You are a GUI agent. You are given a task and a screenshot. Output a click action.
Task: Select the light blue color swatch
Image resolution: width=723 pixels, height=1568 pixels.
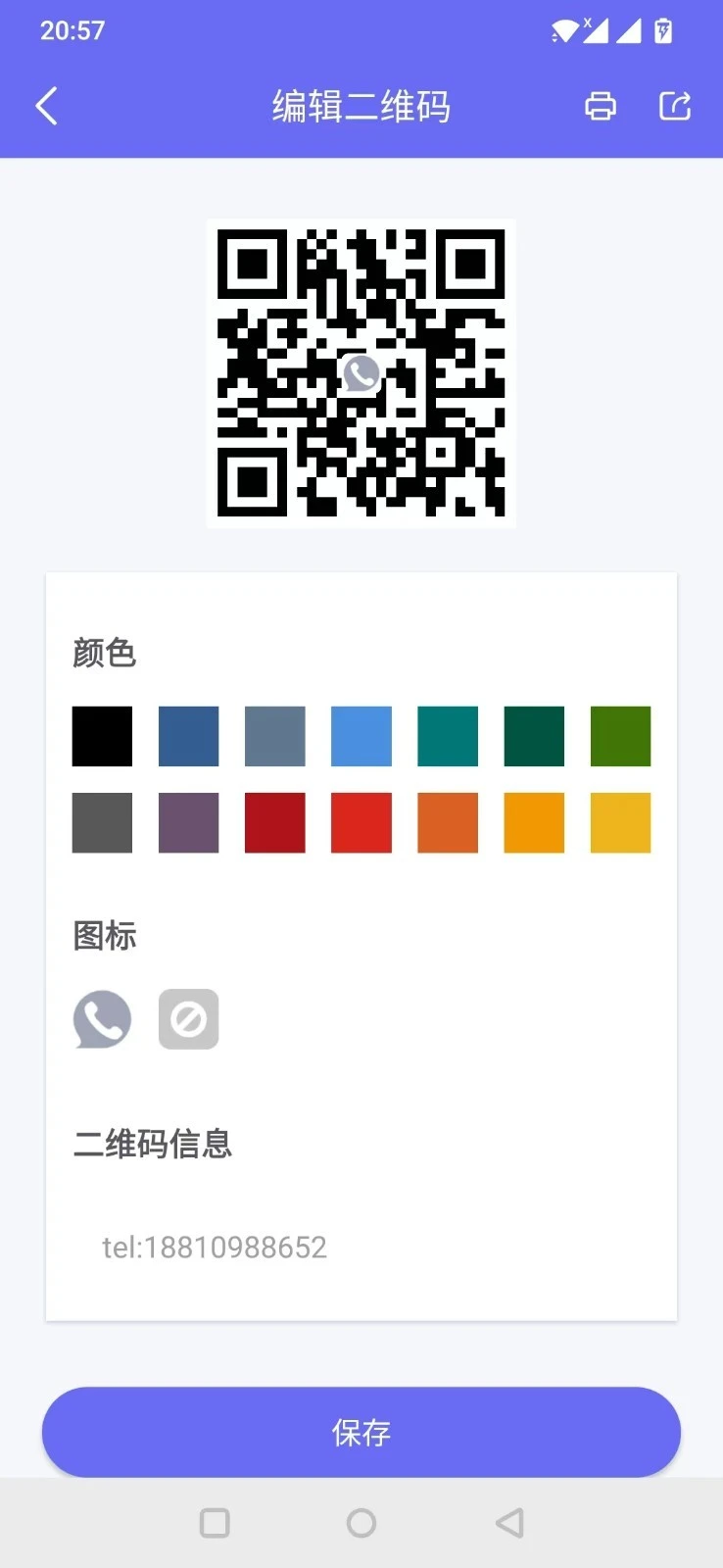click(x=361, y=736)
